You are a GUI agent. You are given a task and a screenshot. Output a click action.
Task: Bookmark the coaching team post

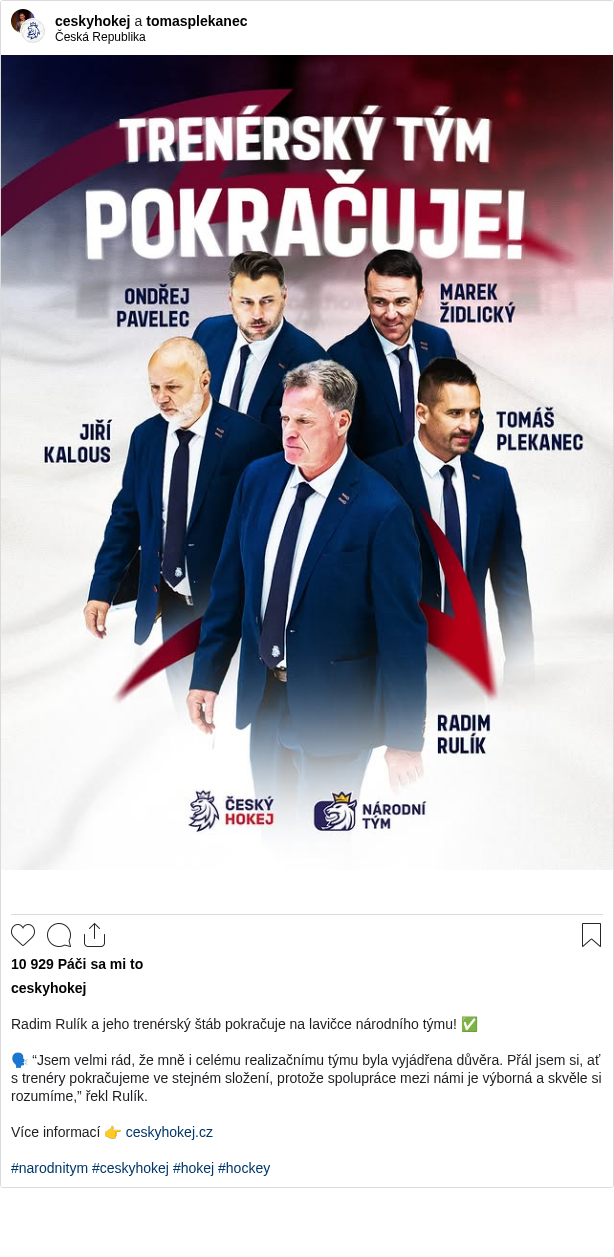point(591,935)
